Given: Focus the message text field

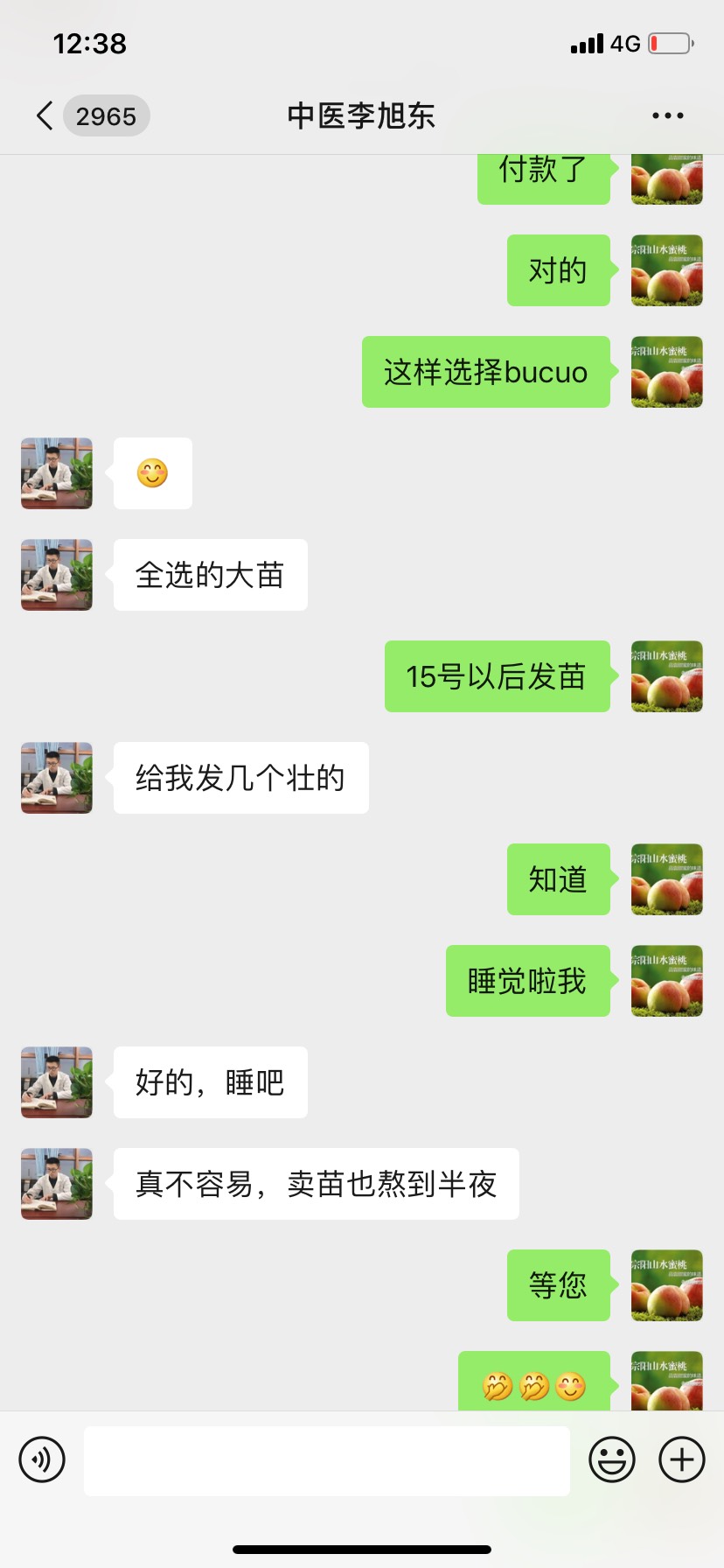Looking at the screenshot, I should [326, 1459].
